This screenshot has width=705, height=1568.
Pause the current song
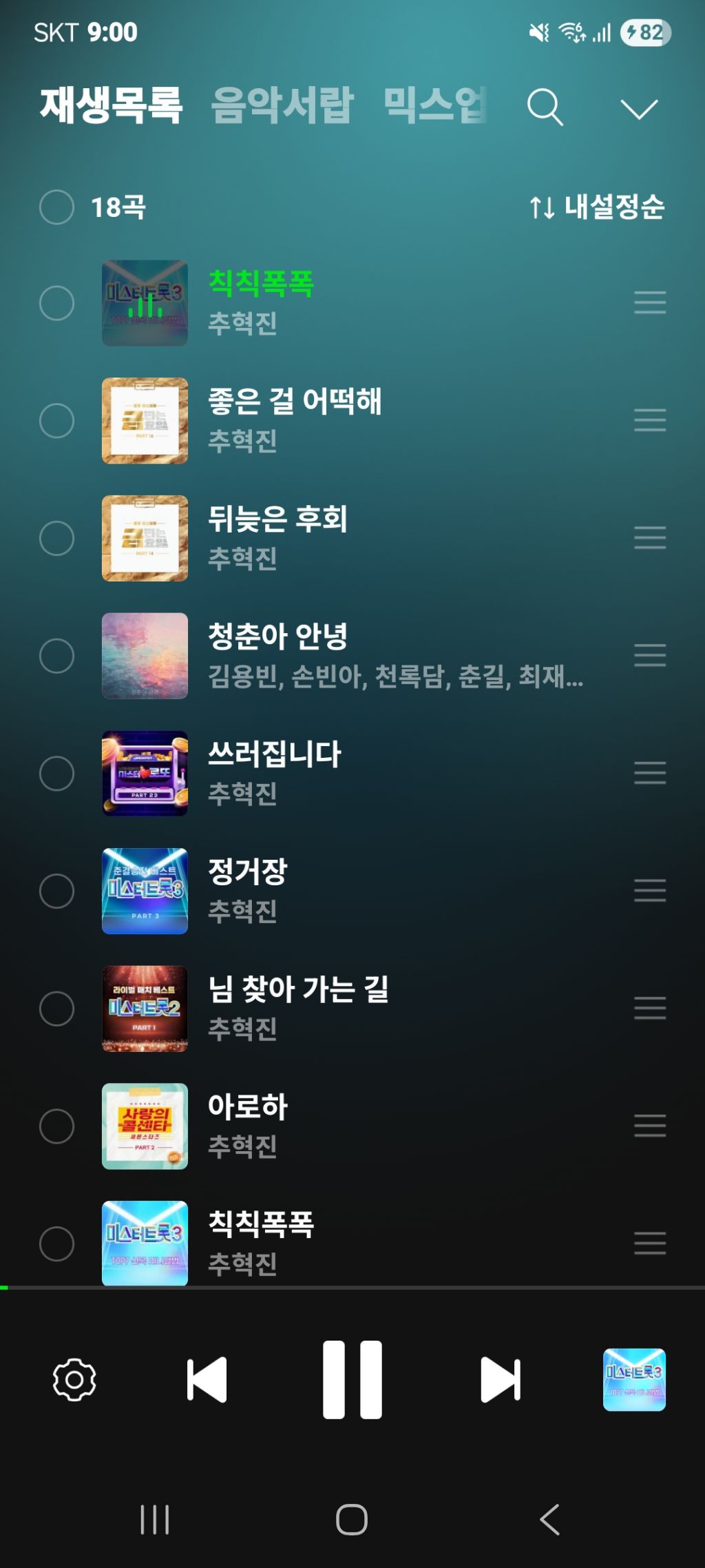coord(352,1379)
